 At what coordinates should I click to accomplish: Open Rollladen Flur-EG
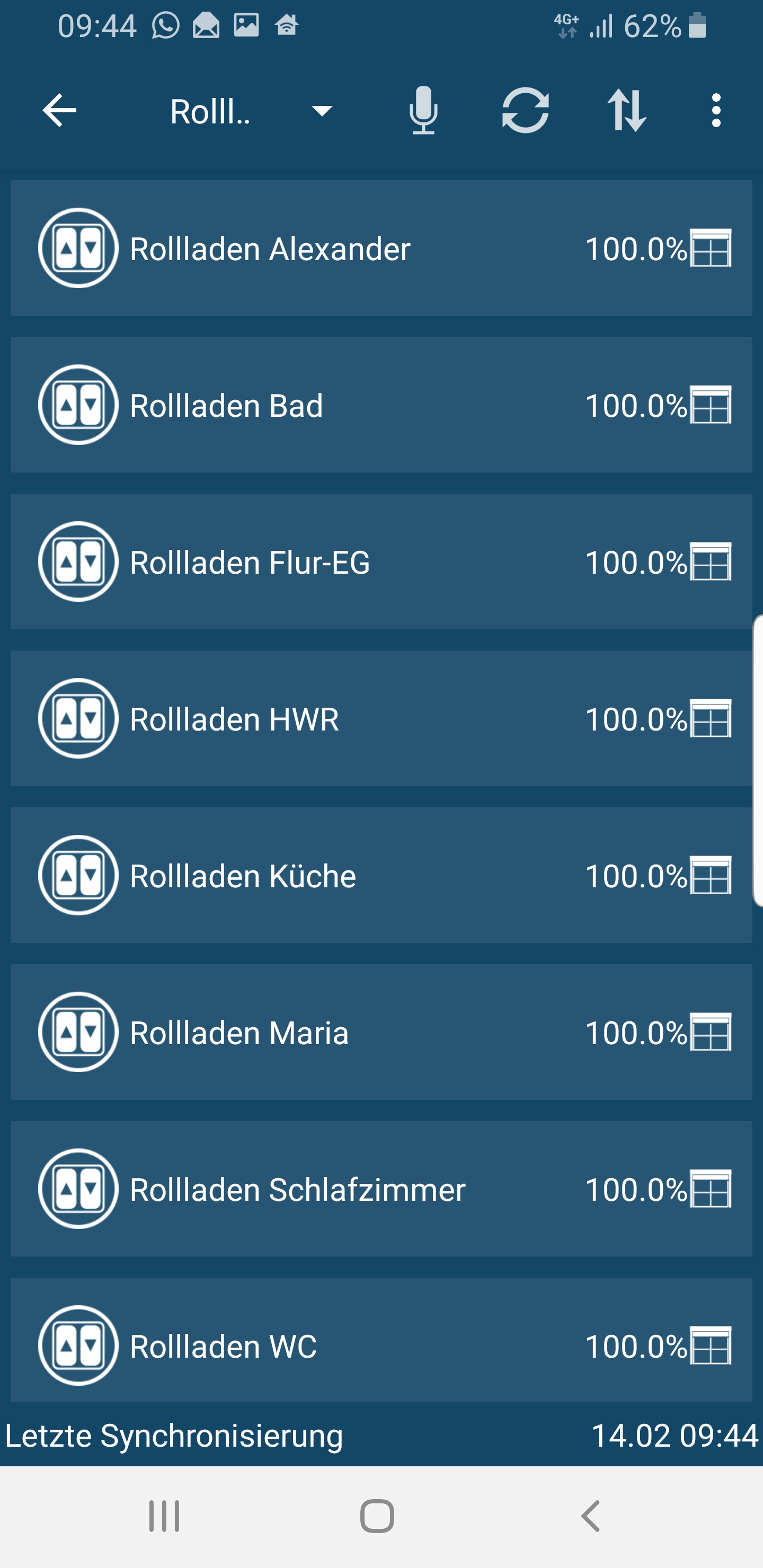pos(381,561)
